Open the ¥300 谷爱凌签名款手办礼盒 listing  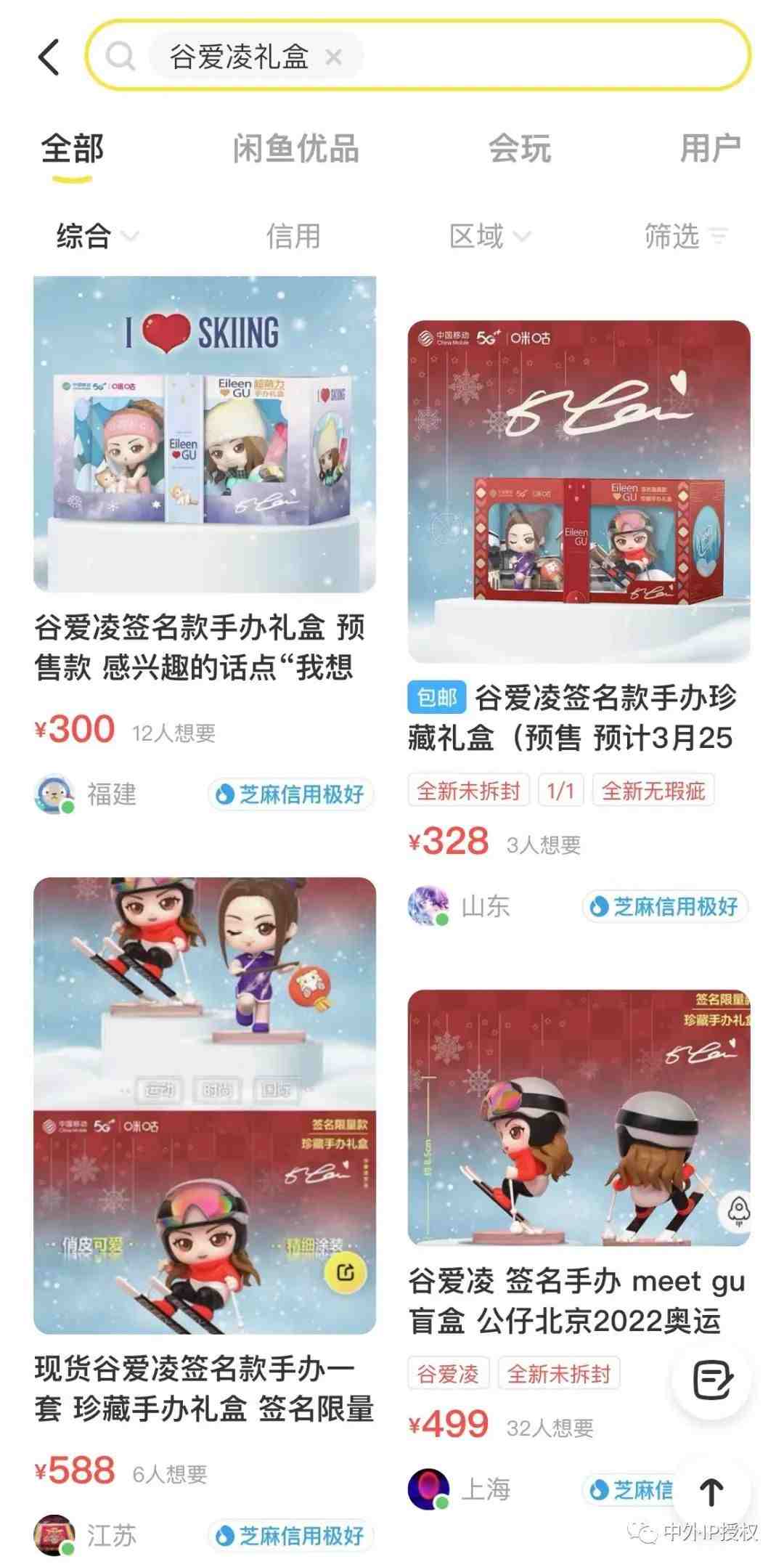click(205, 434)
